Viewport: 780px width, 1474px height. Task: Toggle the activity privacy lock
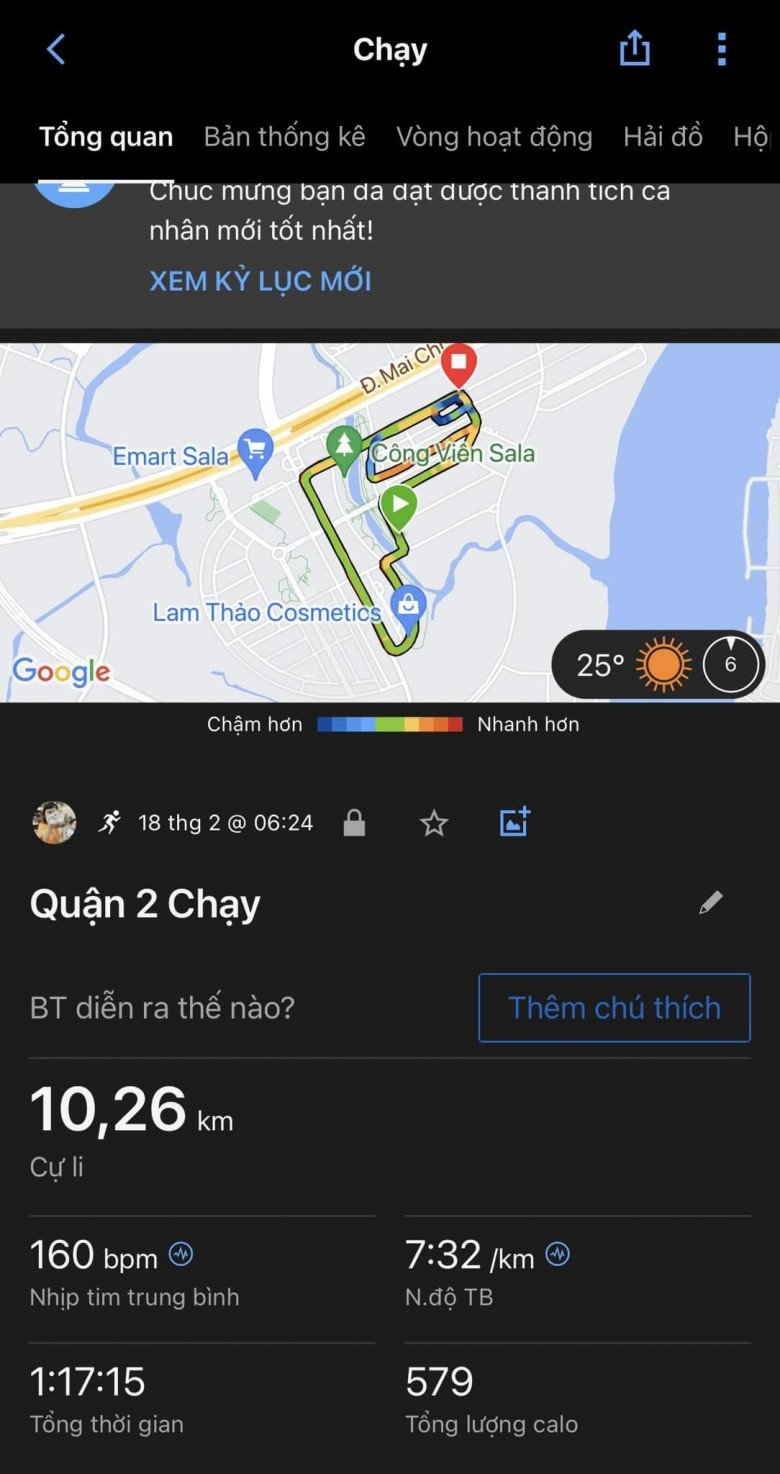[355, 822]
